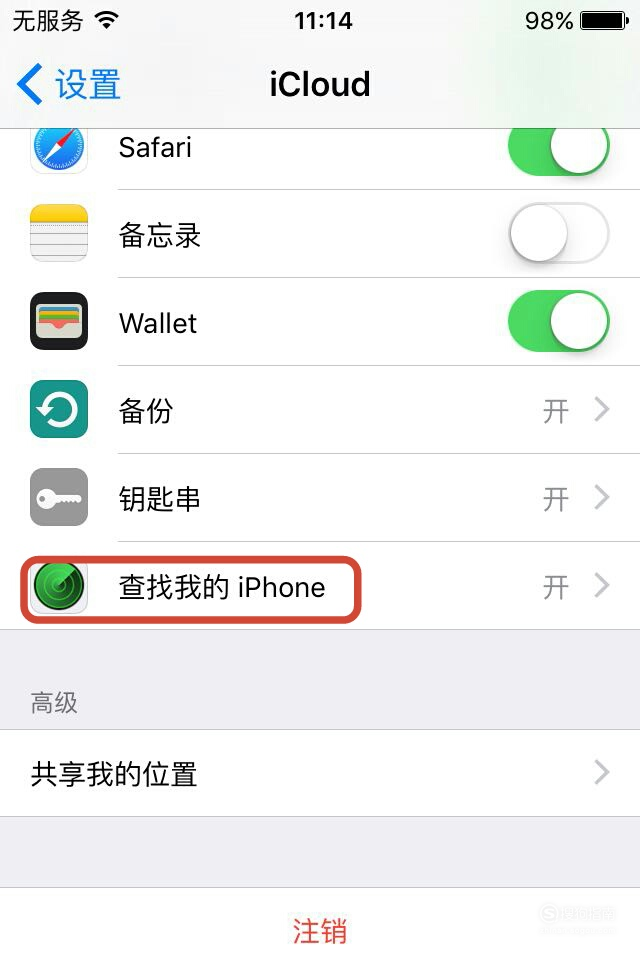
Task: Enable iCloud sync for 备忘录
Action: (558, 234)
